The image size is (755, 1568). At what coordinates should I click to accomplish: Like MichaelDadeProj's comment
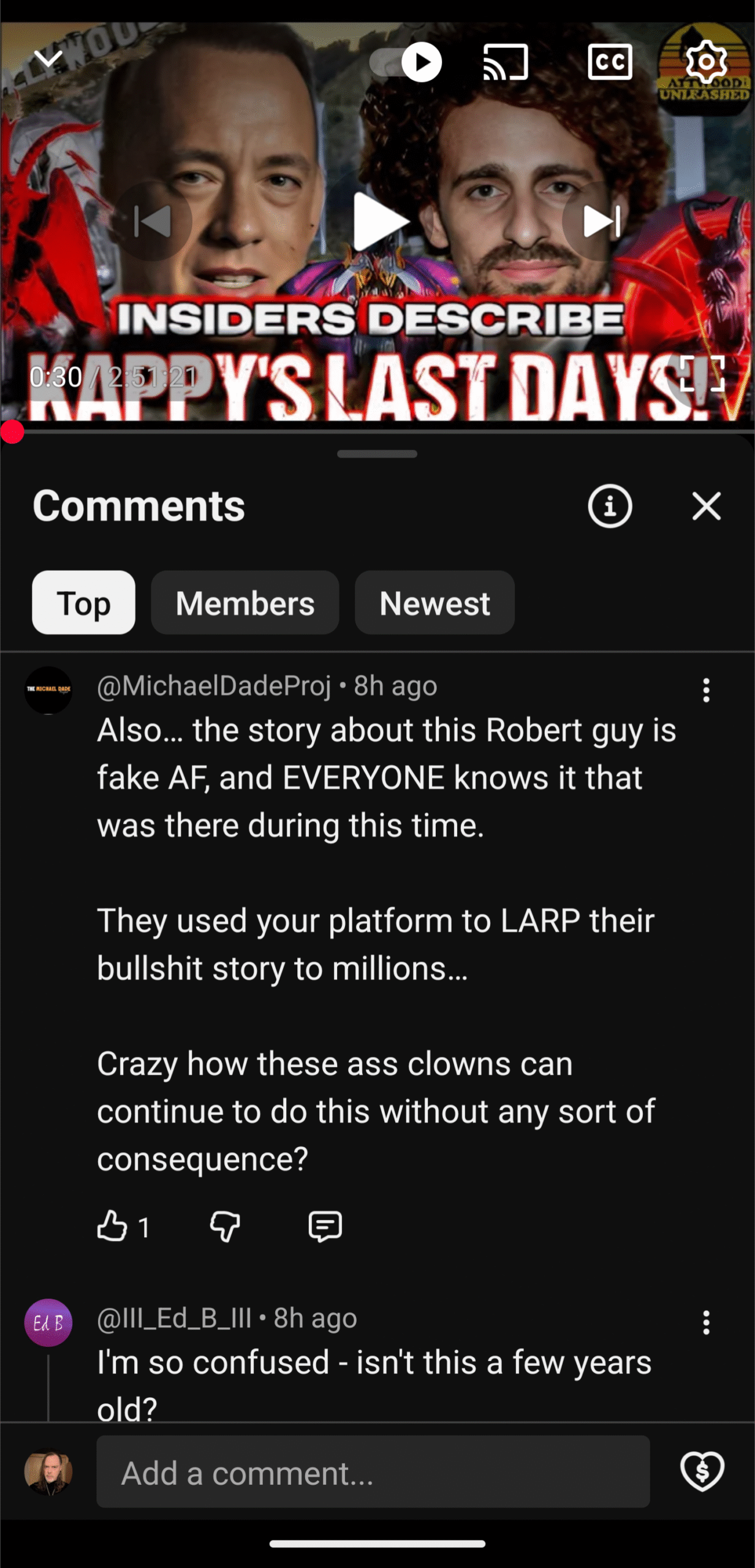[x=112, y=1226]
